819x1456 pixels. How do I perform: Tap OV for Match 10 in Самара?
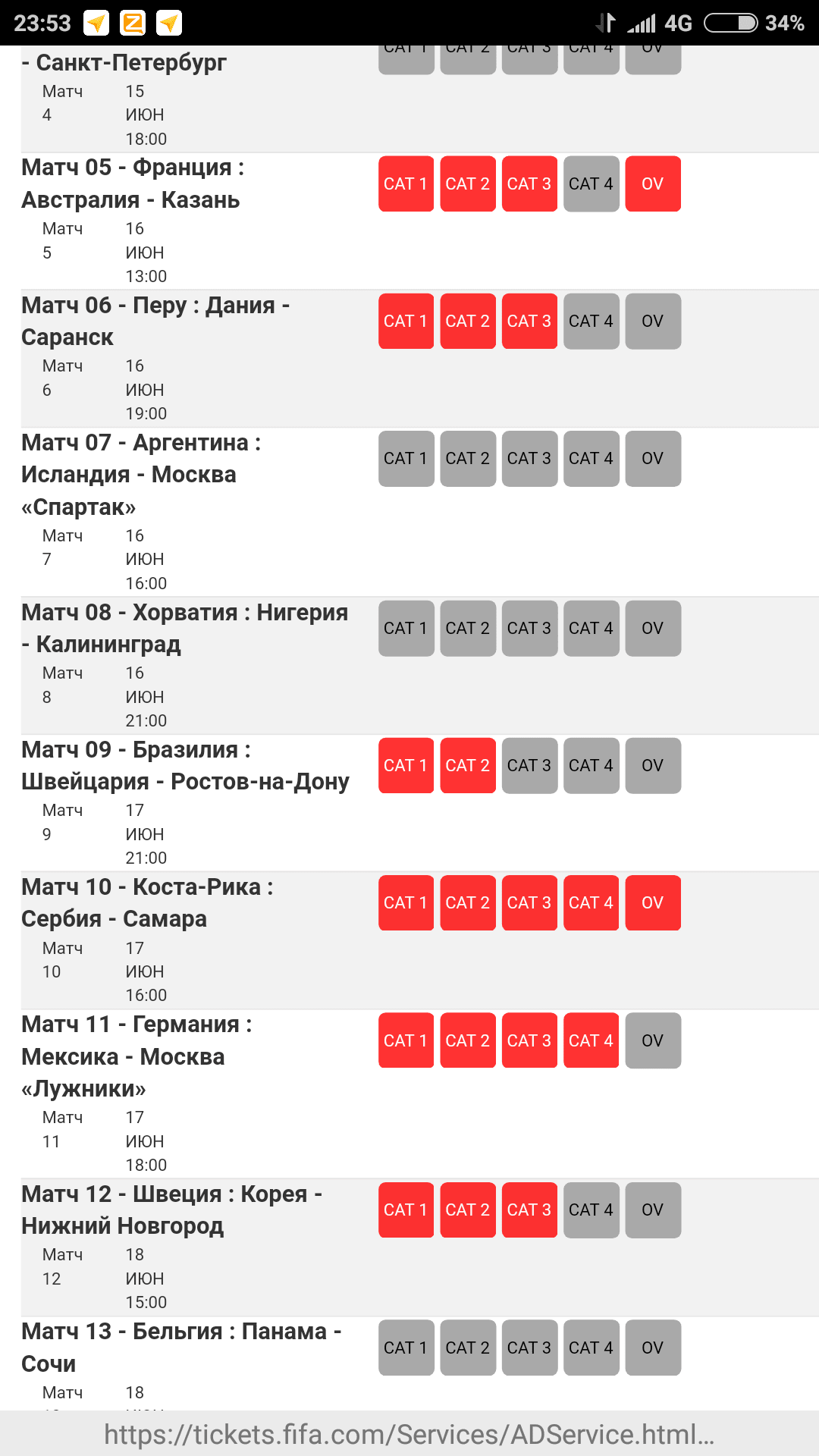click(652, 902)
